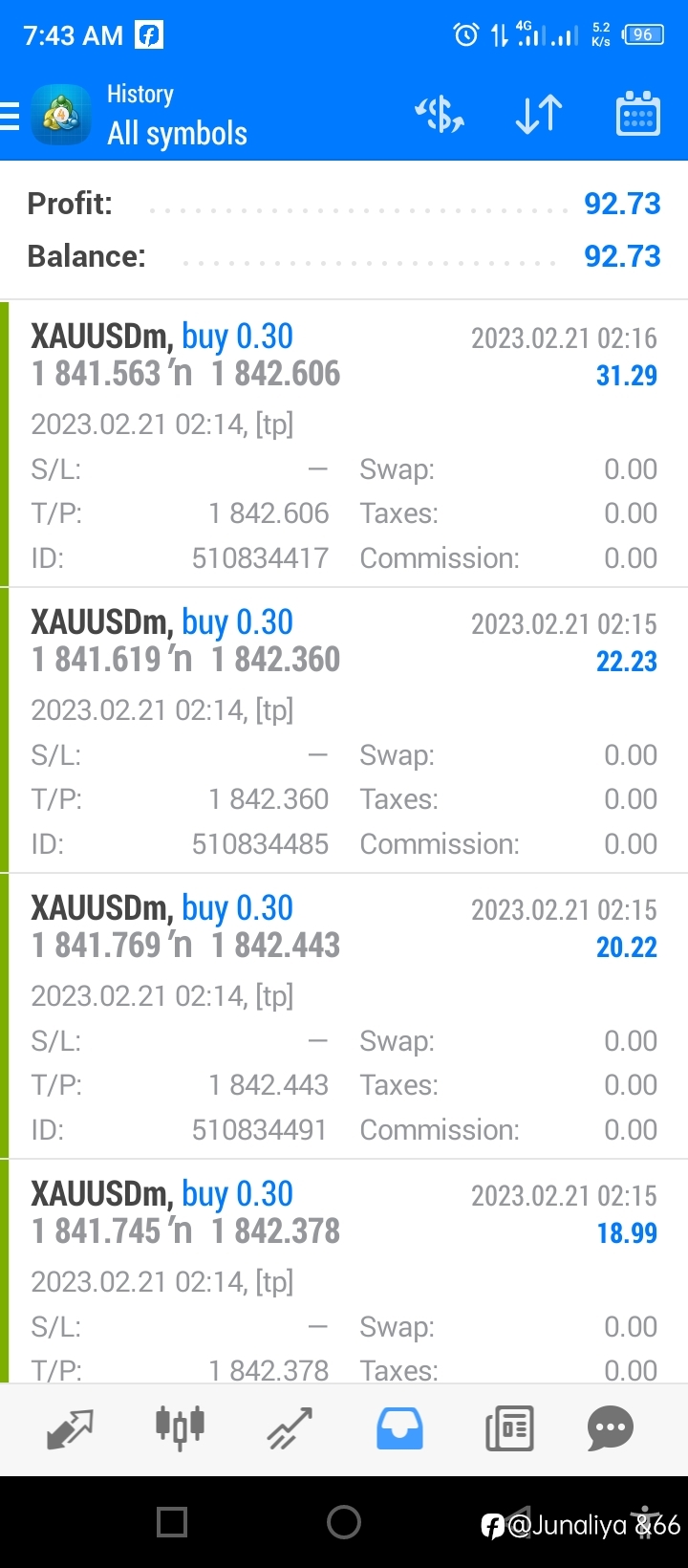The height and width of the screenshot is (1568, 688).
Task: Open the symbol filter currency icon
Action: 439,115
